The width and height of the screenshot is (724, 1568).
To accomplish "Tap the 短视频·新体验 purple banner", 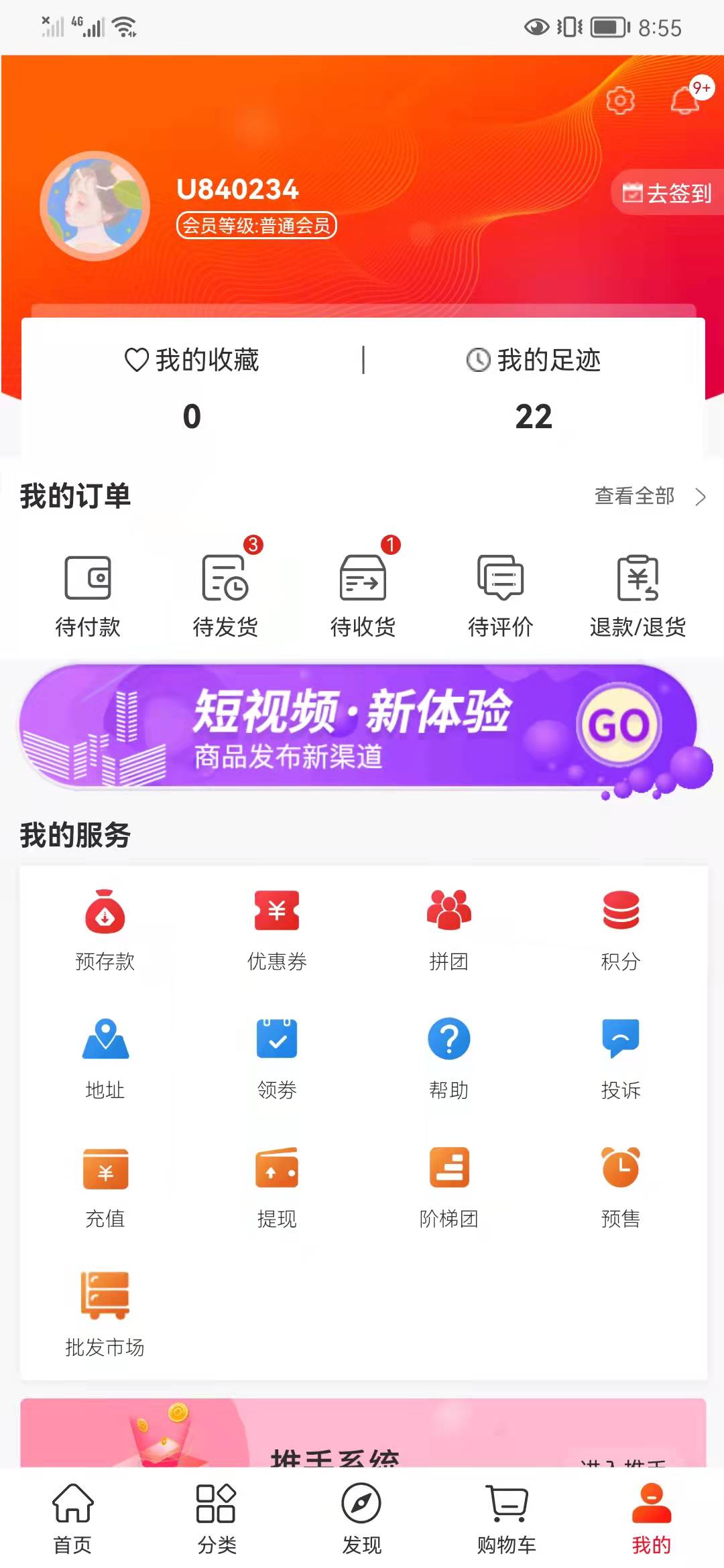I will click(x=362, y=727).
